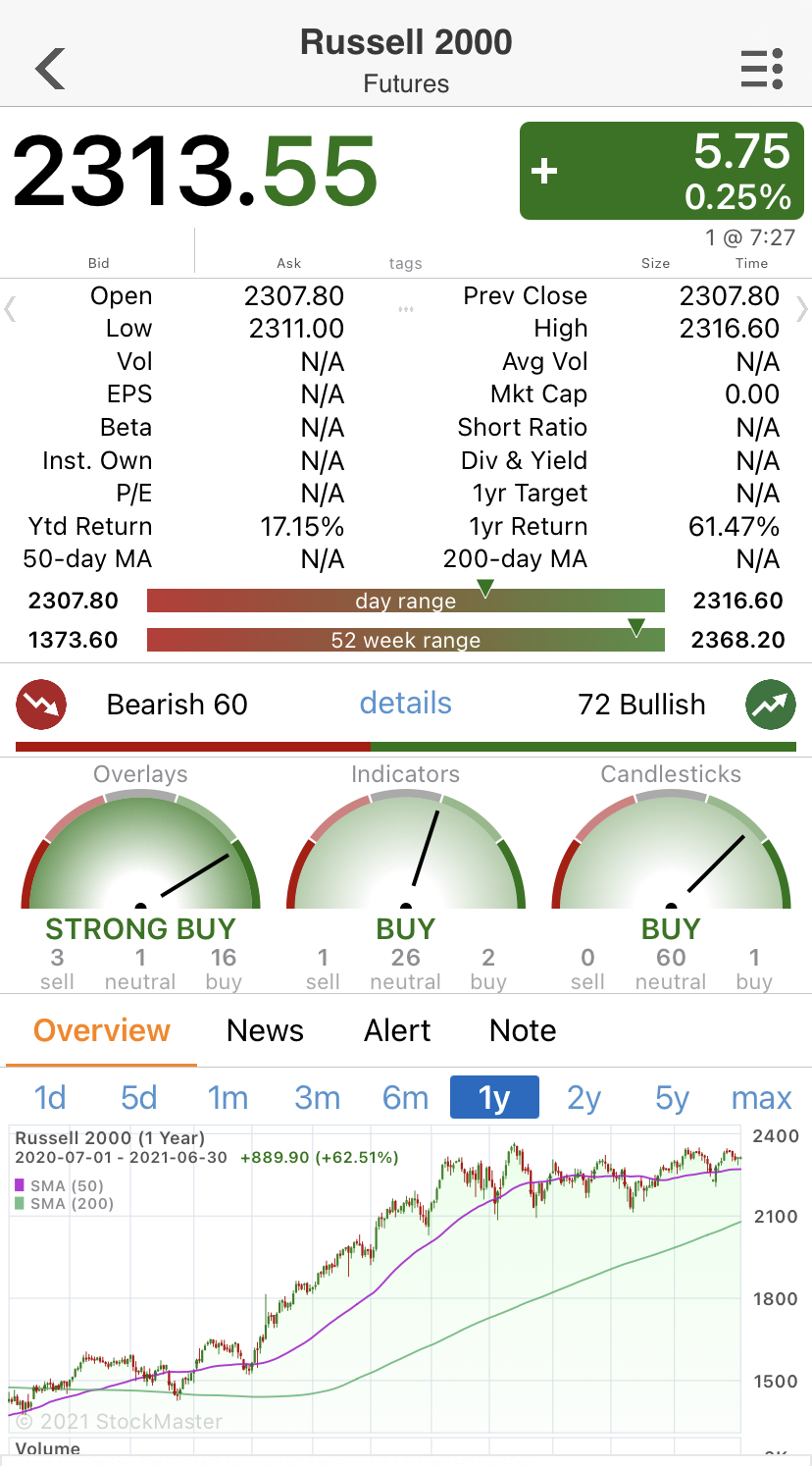812x1466 pixels.
Task: Display the max chart range
Action: [761, 1097]
